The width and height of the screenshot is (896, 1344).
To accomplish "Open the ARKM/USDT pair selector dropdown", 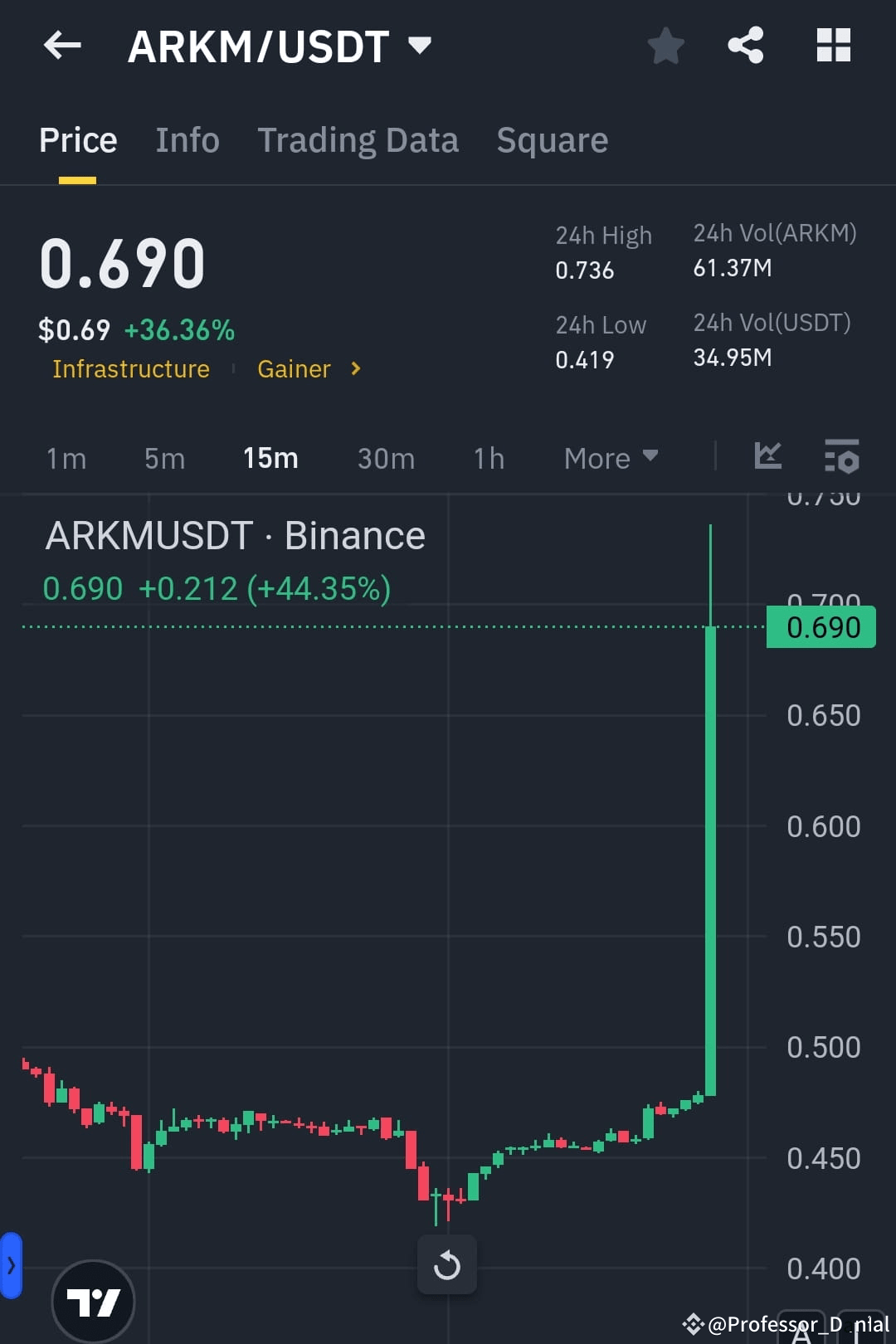I will click(x=420, y=46).
